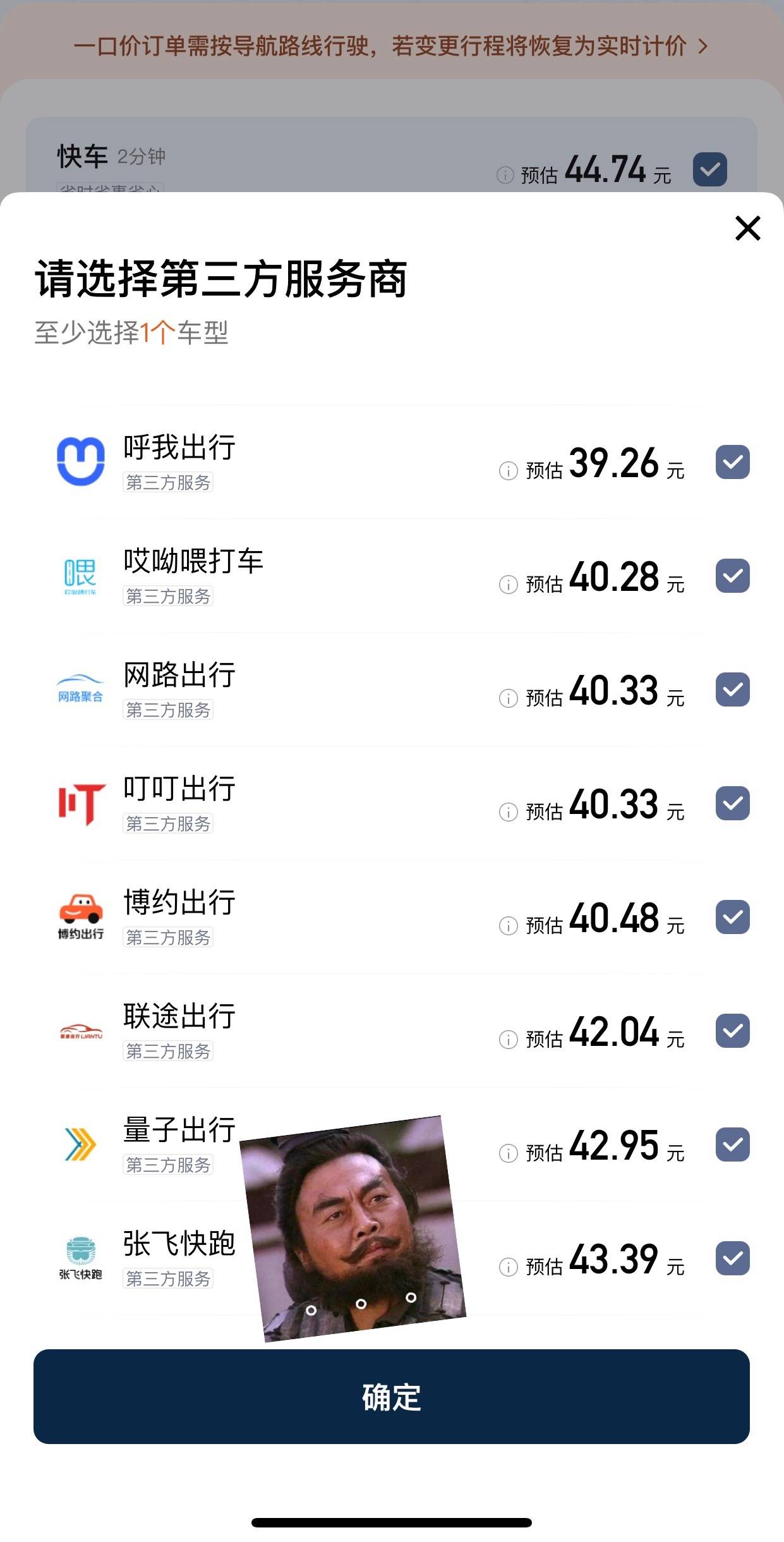View fare breakdown info for 联途出行
The width and height of the screenshot is (784, 1542).
coord(508,1040)
